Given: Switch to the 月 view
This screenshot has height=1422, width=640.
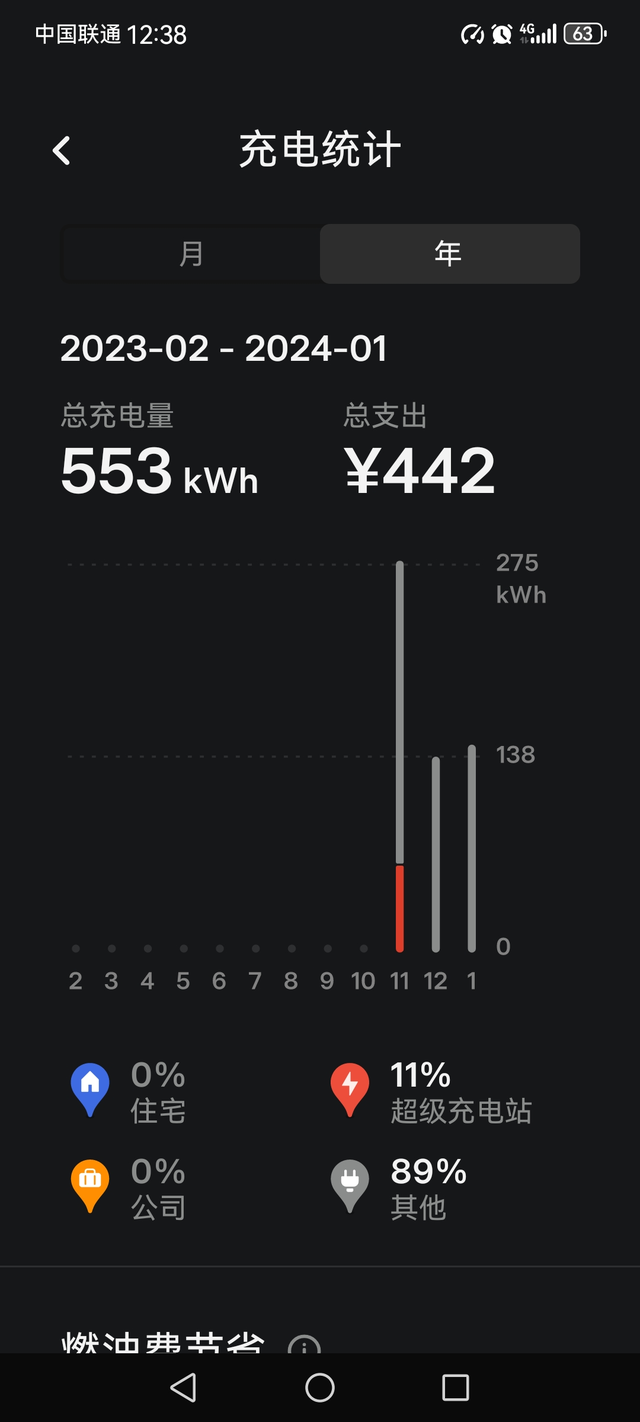Looking at the screenshot, I should pos(191,254).
